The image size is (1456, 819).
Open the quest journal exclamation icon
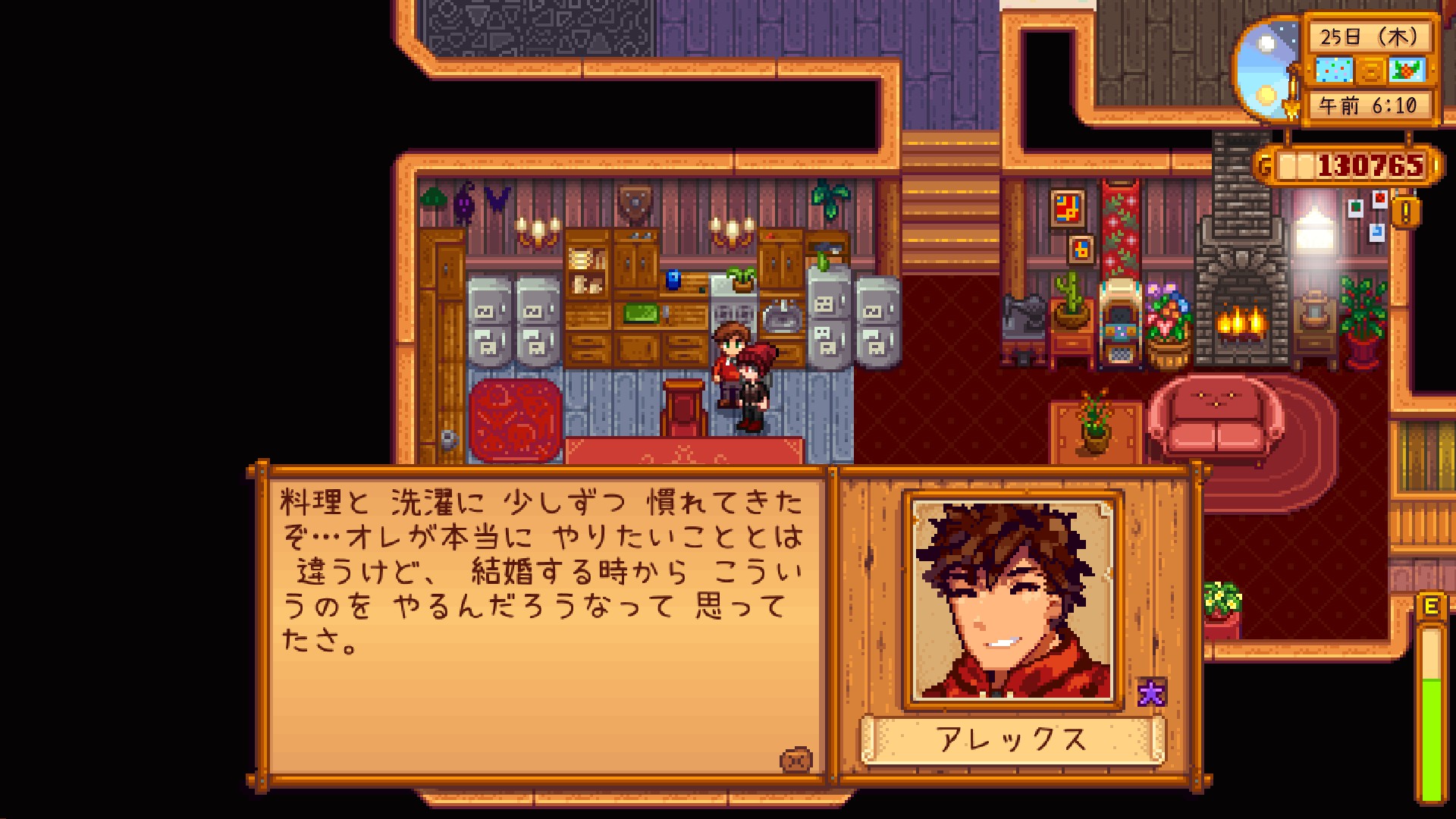click(1405, 212)
